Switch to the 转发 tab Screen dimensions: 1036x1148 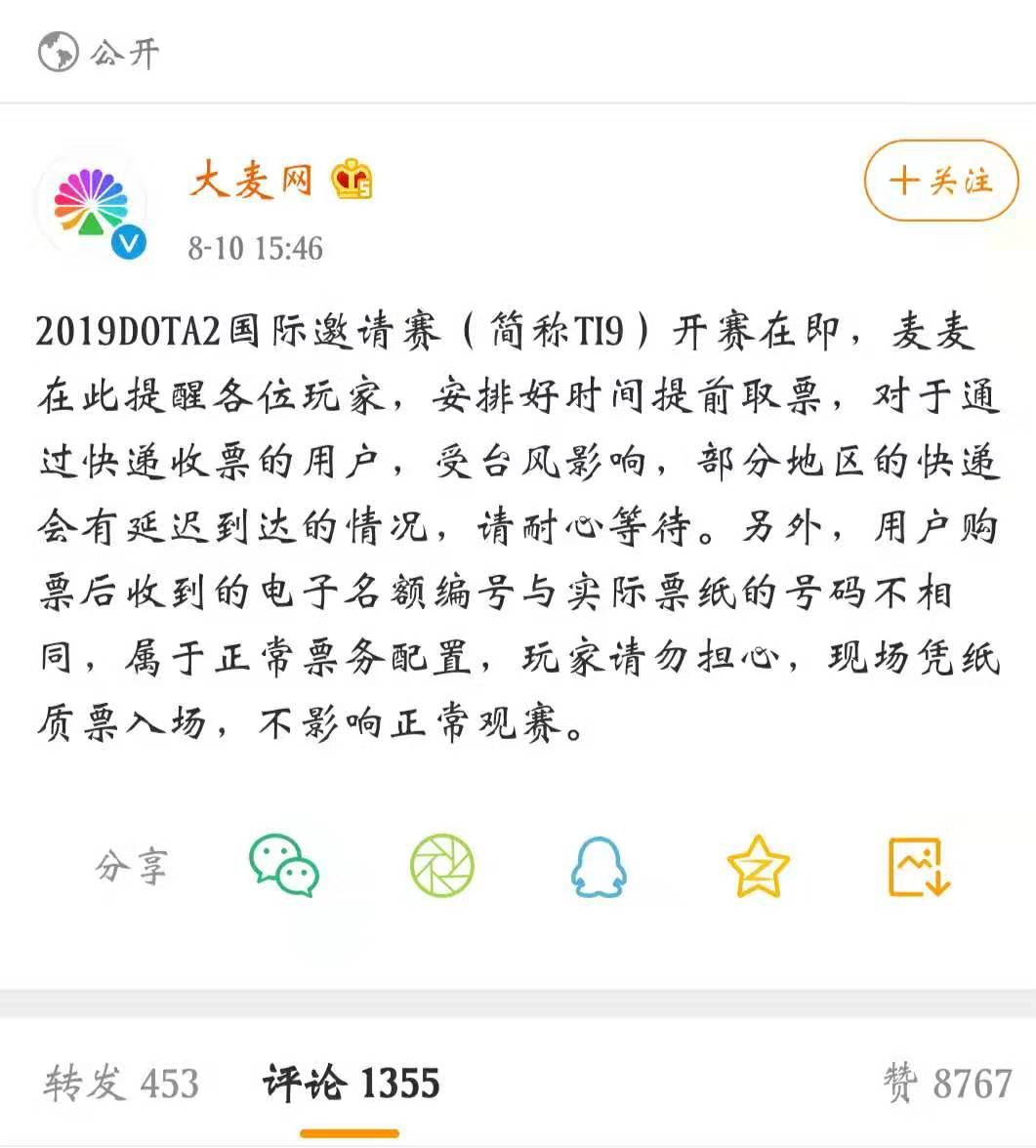click(x=122, y=1082)
